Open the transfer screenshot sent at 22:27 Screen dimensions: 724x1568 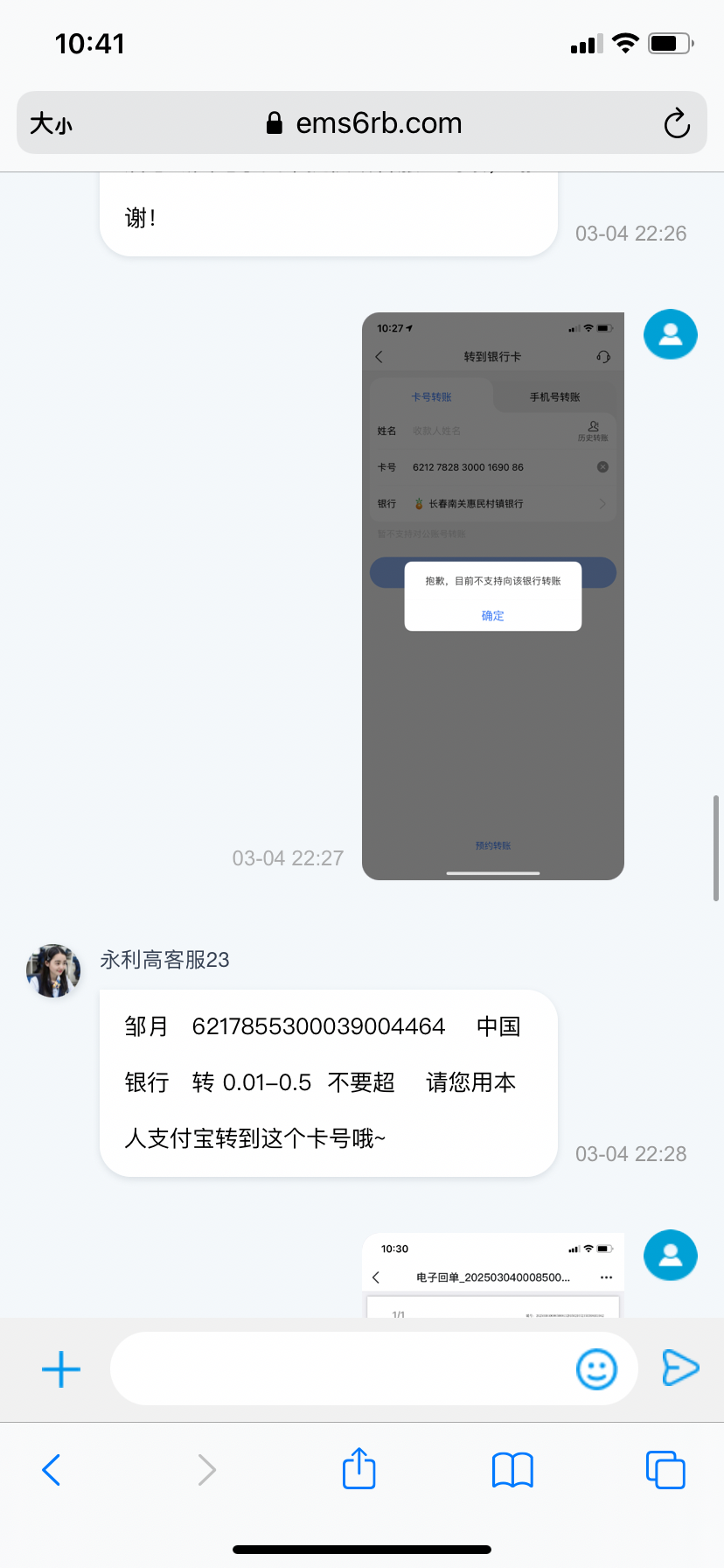click(493, 595)
